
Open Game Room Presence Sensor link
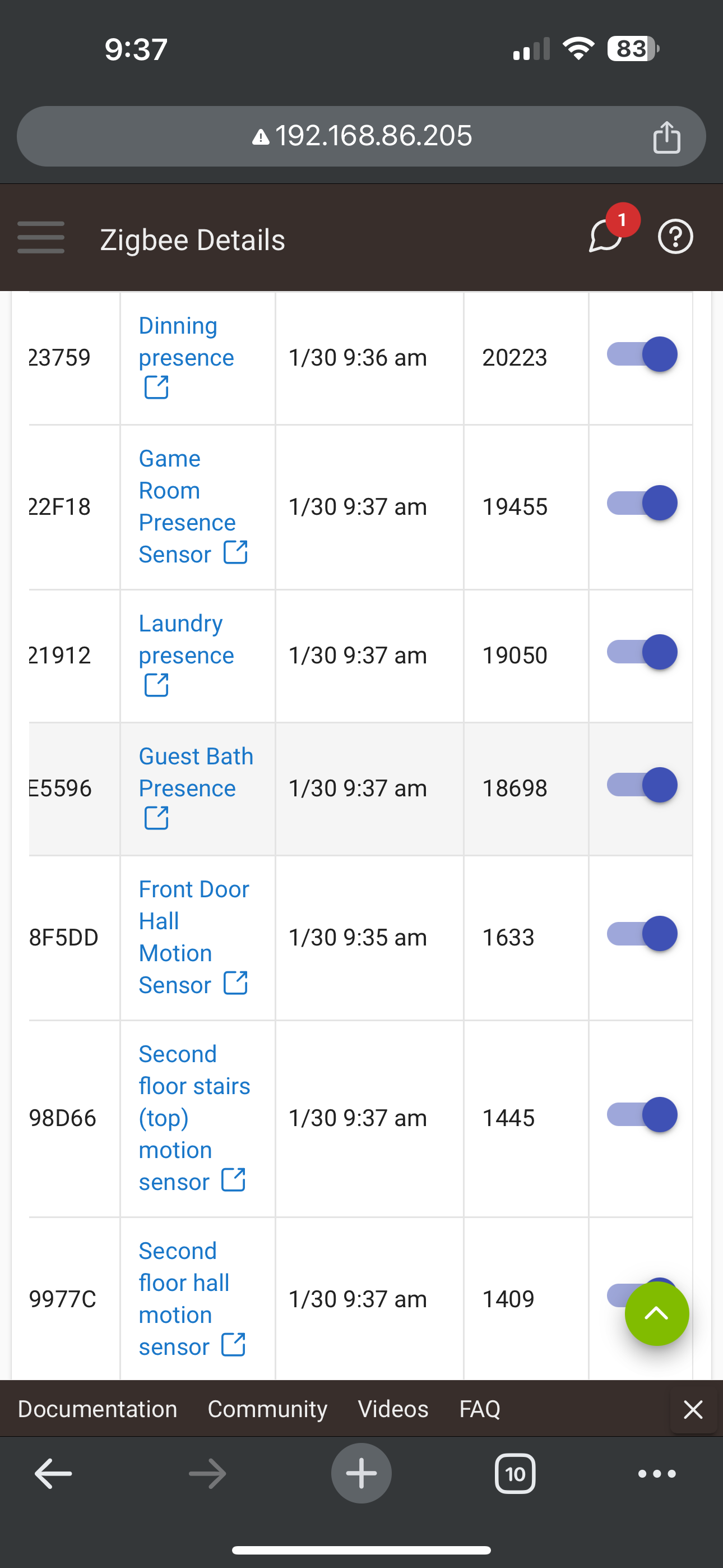tap(193, 506)
